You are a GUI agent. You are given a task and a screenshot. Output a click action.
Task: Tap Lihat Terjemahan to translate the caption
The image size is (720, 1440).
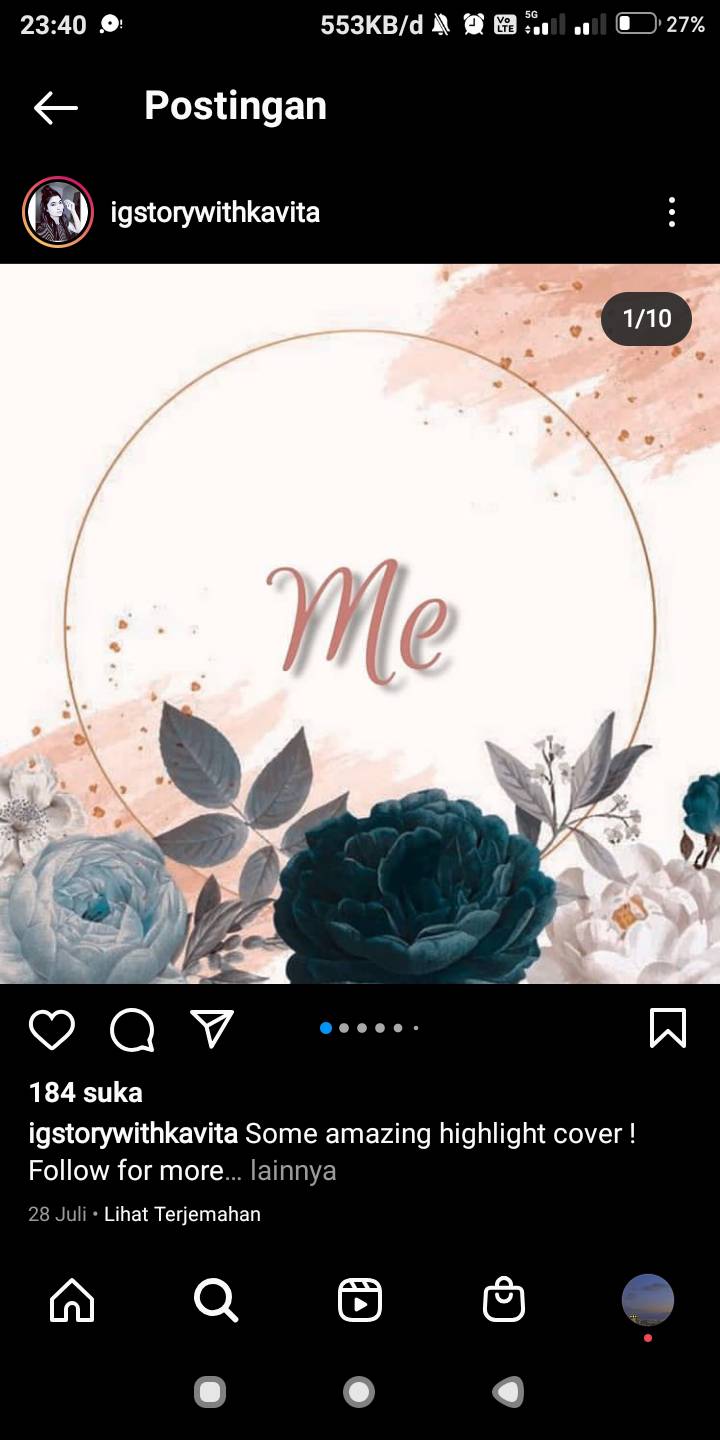pyautogui.click(x=183, y=1214)
